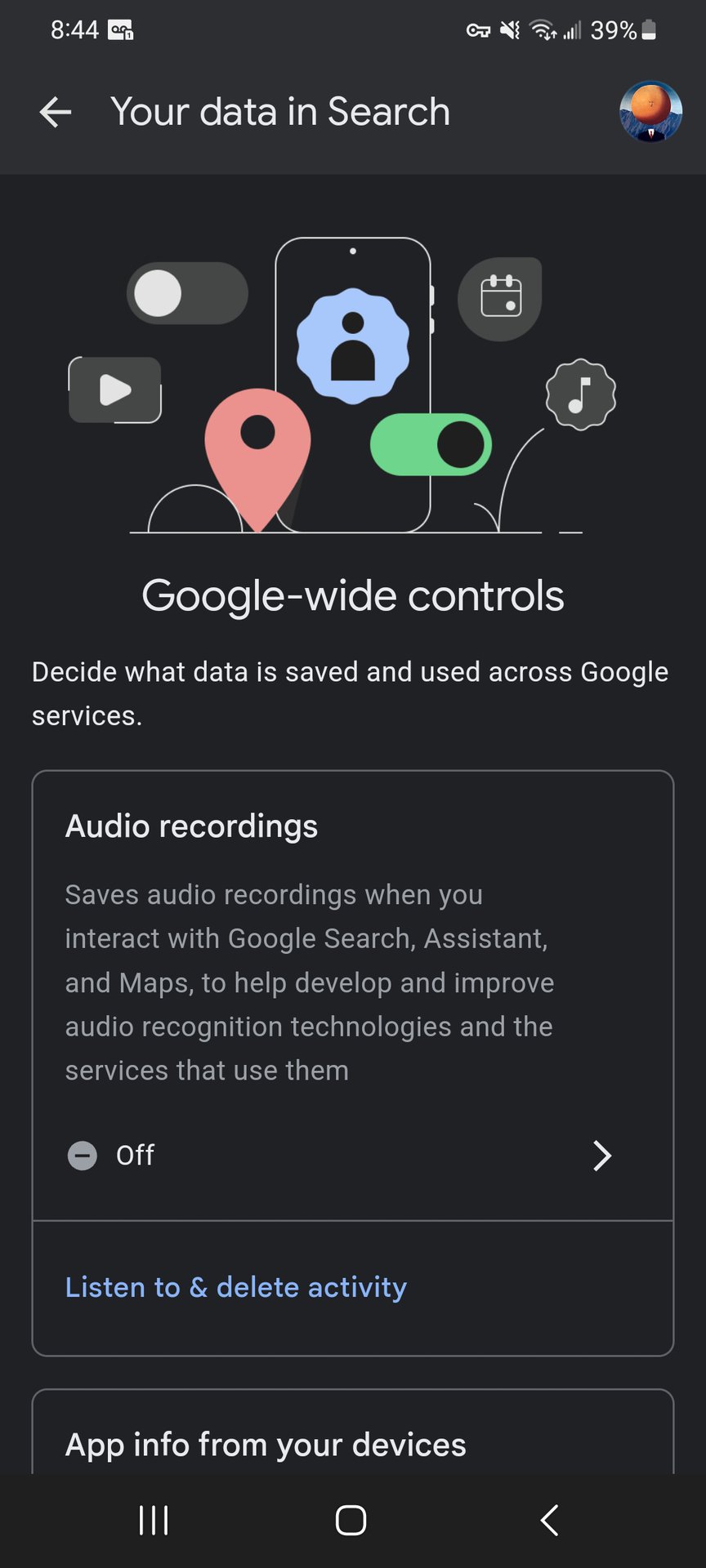Open the account profile picture
Image resolution: width=706 pixels, height=1568 pixels.
(x=650, y=112)
